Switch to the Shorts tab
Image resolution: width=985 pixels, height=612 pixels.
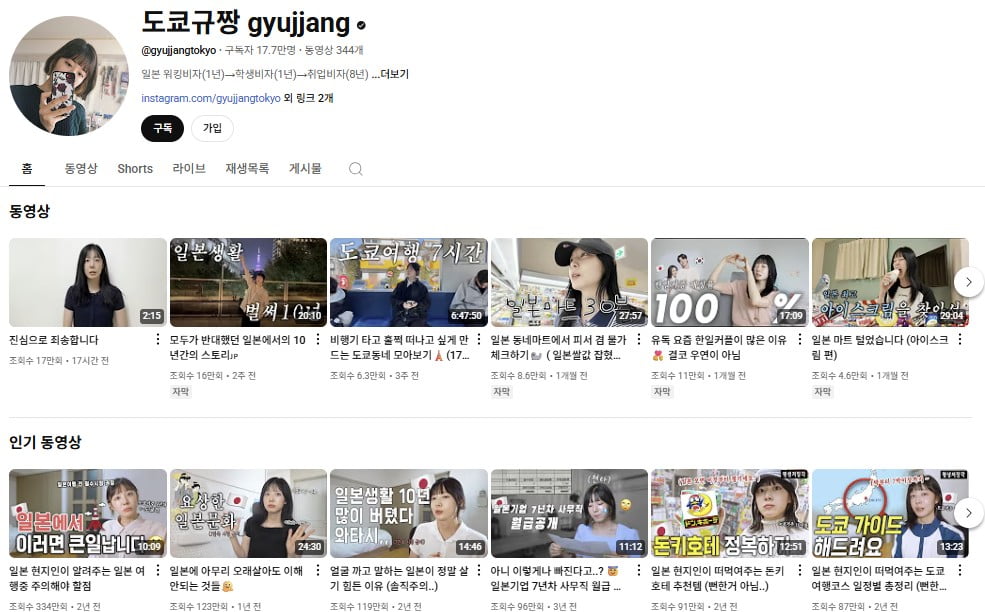(135, 169)
